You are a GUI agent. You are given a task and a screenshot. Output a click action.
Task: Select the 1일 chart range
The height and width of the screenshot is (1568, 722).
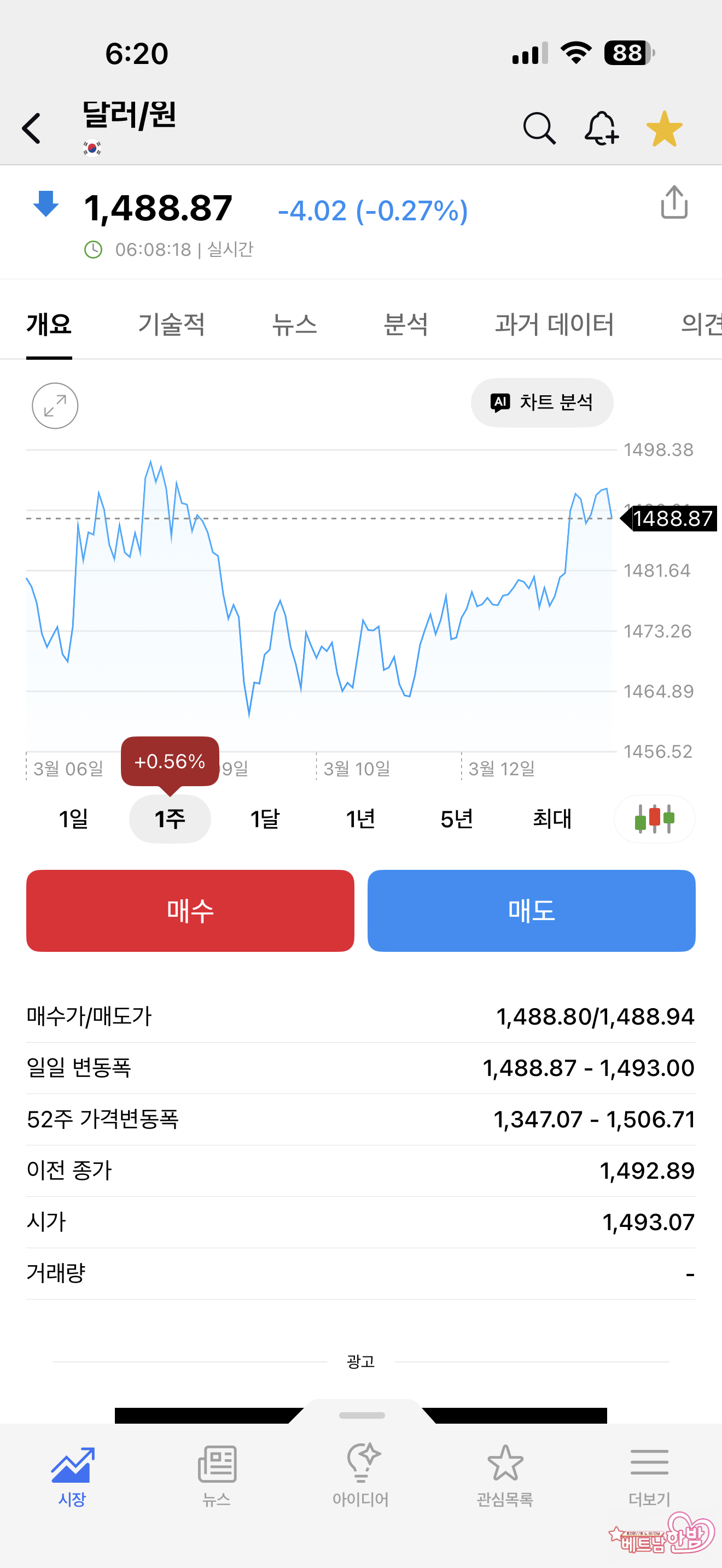pyautogui.click(x=74, y=818)
